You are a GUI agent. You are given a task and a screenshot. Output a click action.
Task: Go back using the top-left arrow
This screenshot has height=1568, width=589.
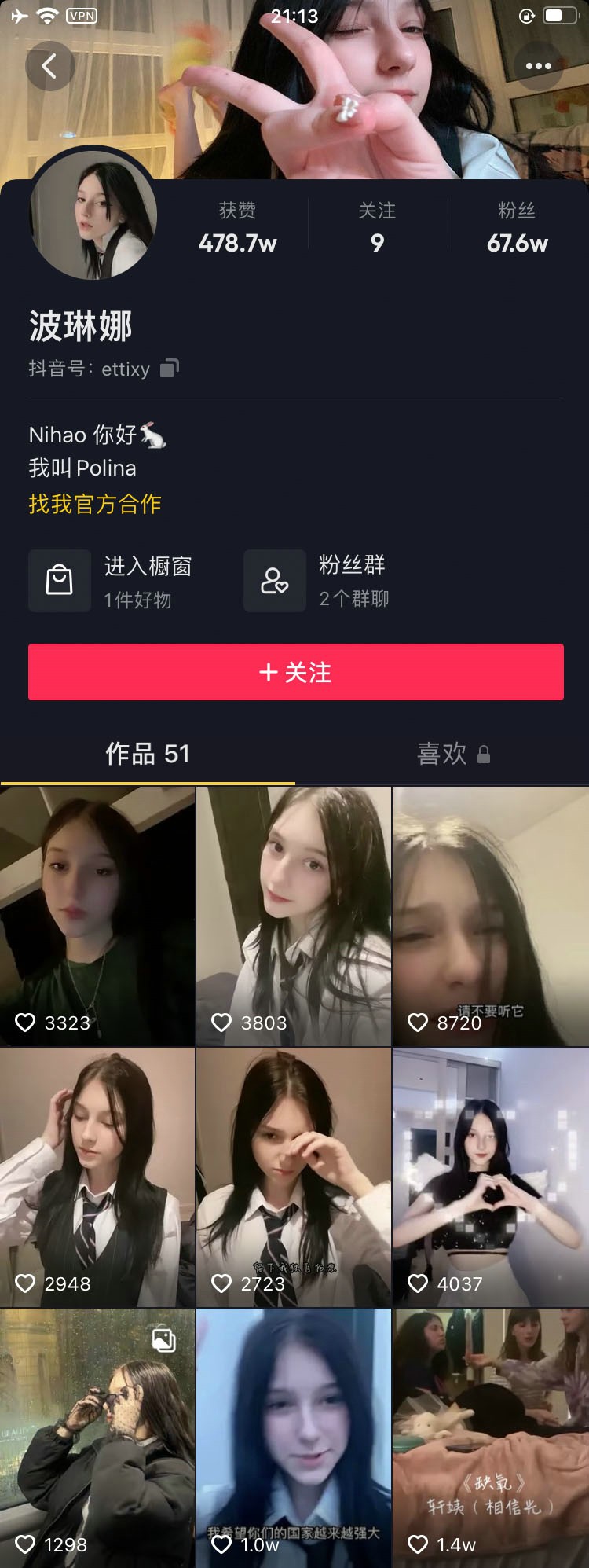pyautogui.click(x=49, y=66)
